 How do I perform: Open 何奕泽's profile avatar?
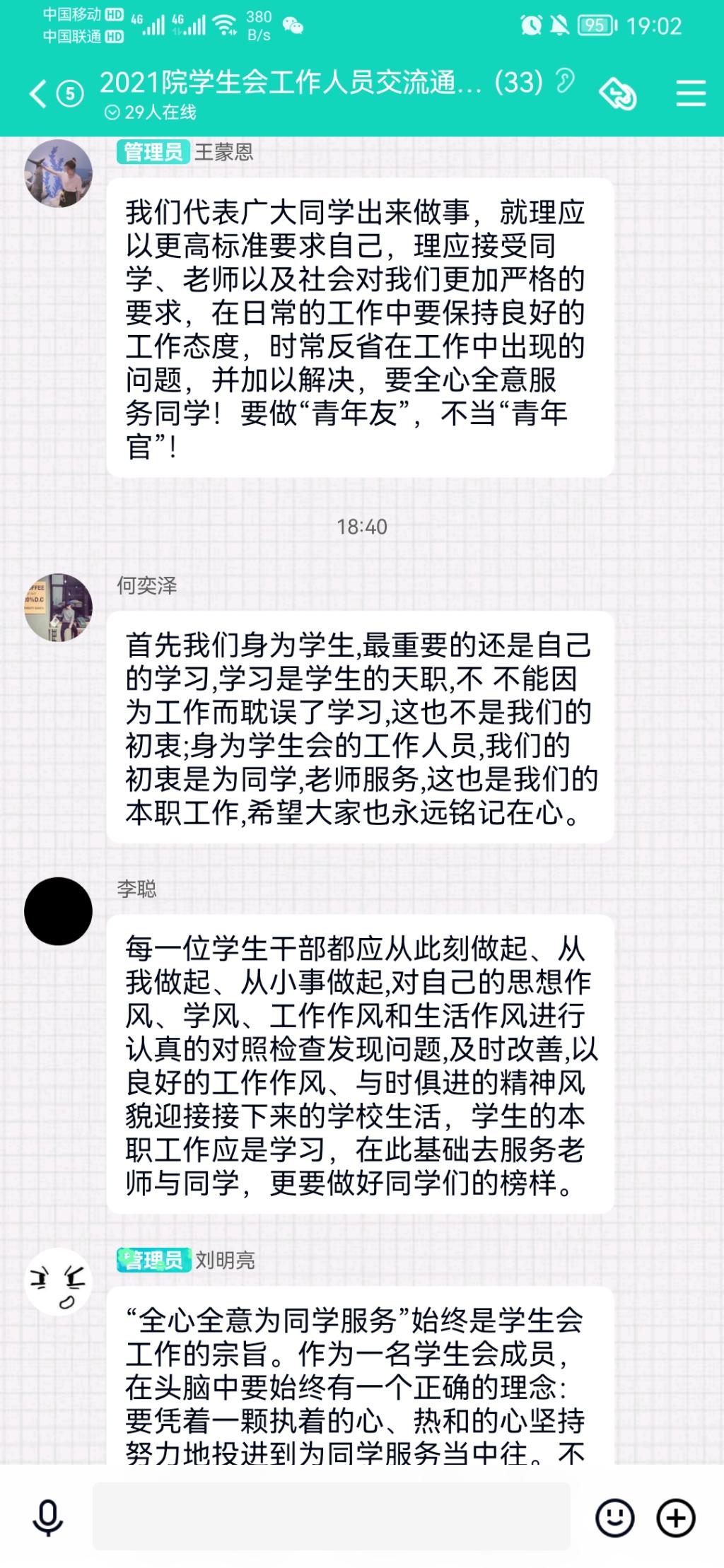point(59,607)
